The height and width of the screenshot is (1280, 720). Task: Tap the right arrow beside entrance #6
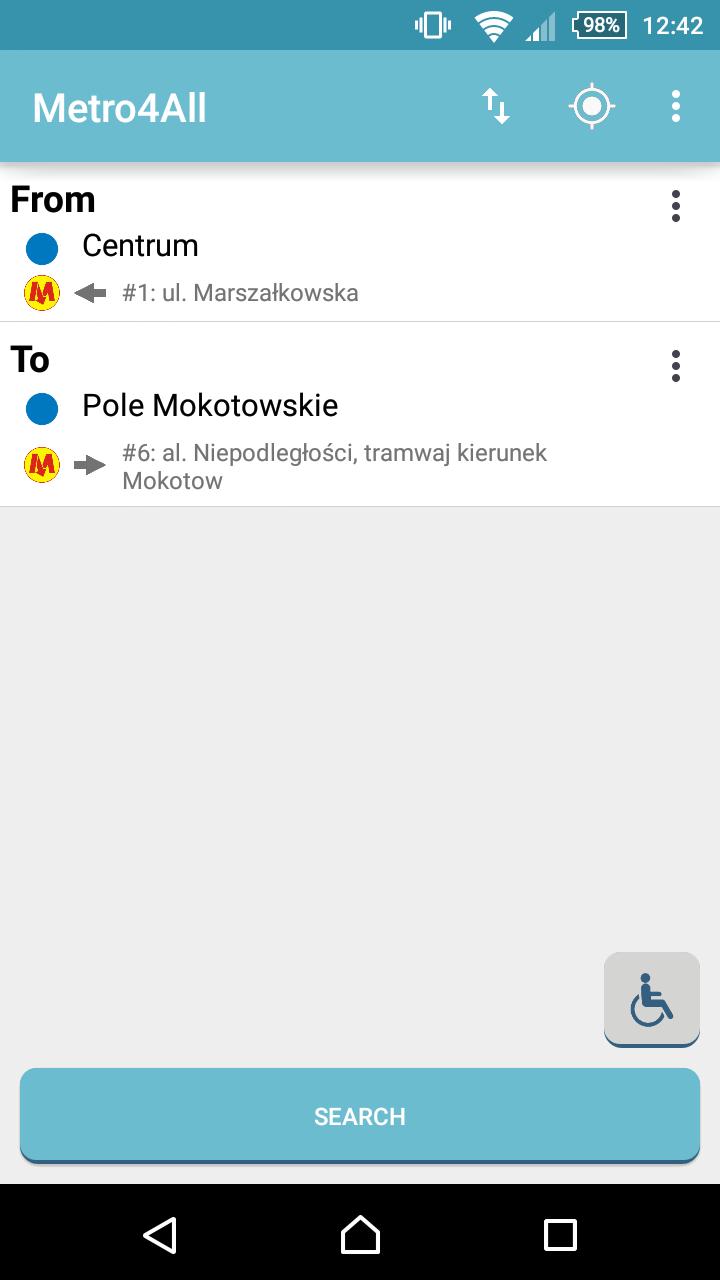(88, 463)
